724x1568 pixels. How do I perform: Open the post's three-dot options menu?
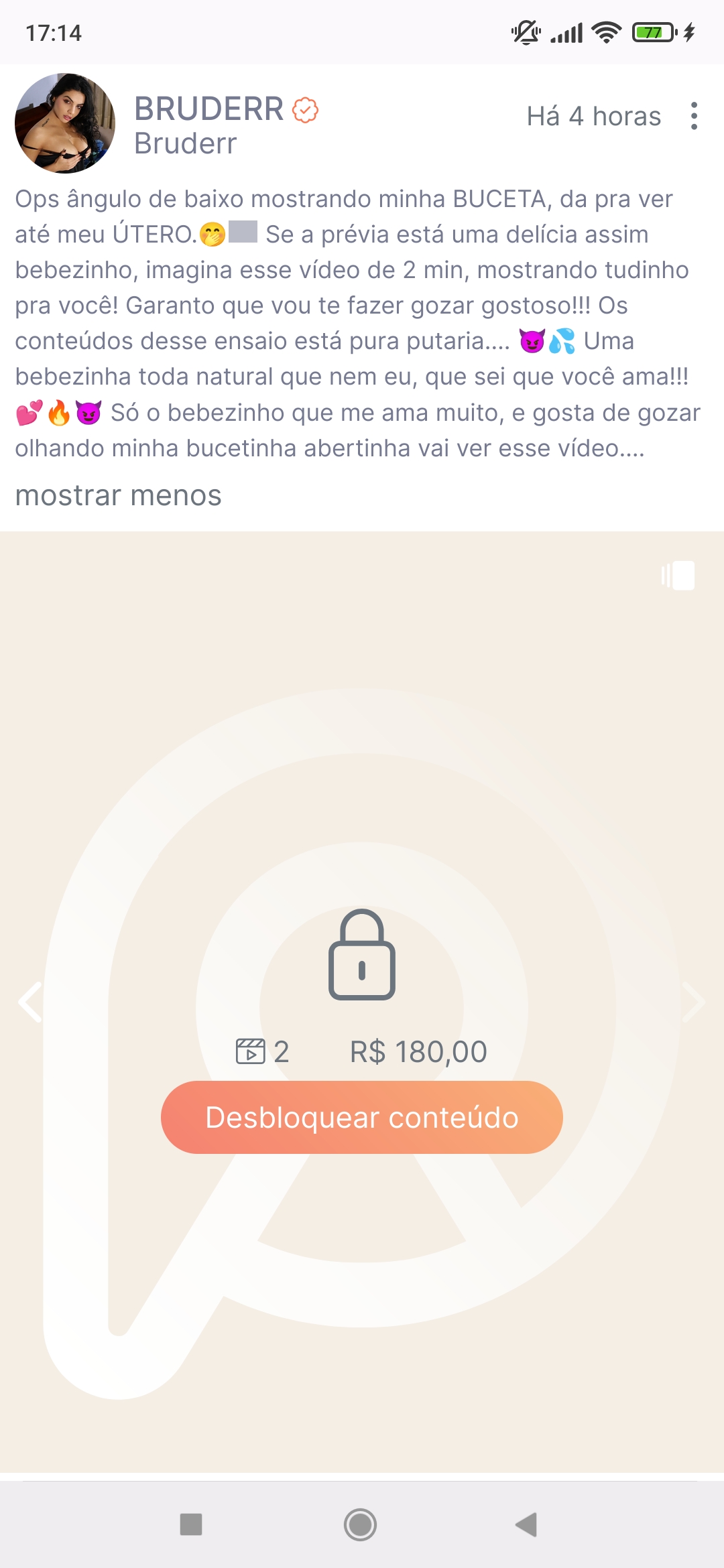click(694, 116)
